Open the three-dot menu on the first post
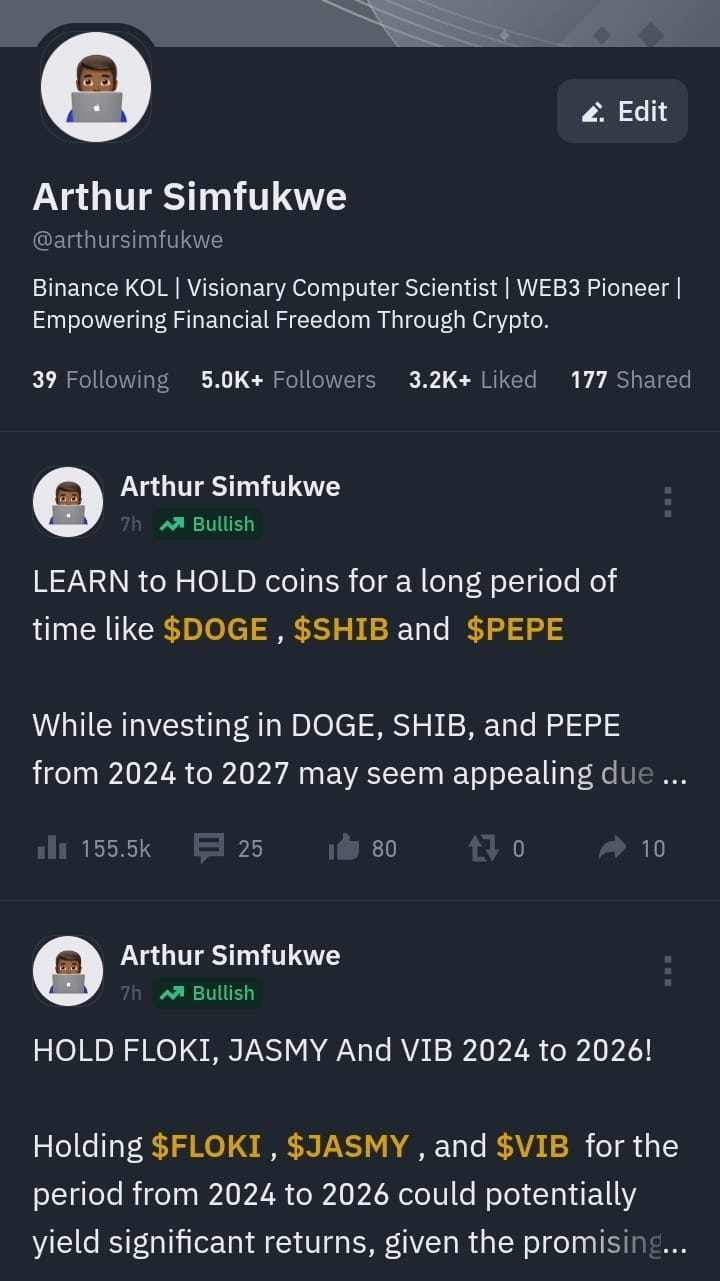 pyautogui.click(x=667, y=503)
